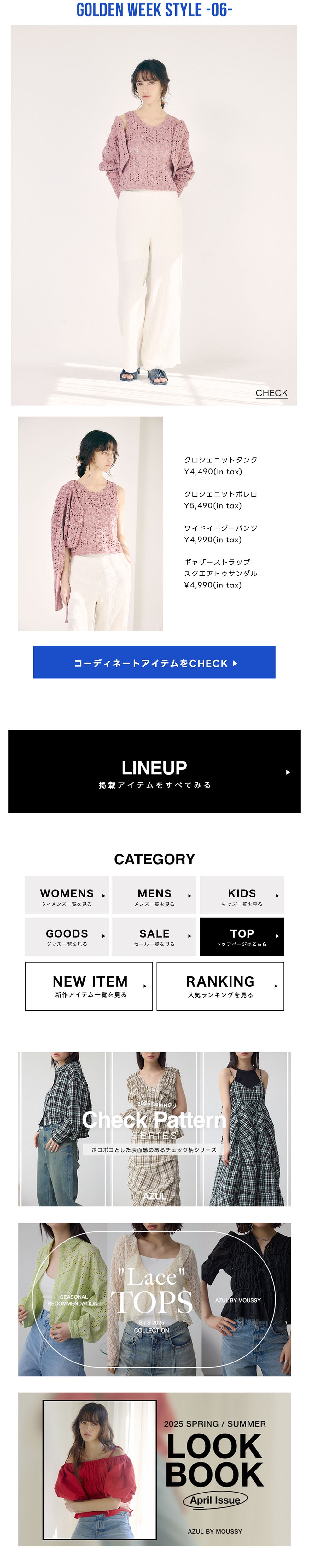Open the Lace TOPS collection banner
The image size is (309, 1568).
click(x=154, y=1299)
